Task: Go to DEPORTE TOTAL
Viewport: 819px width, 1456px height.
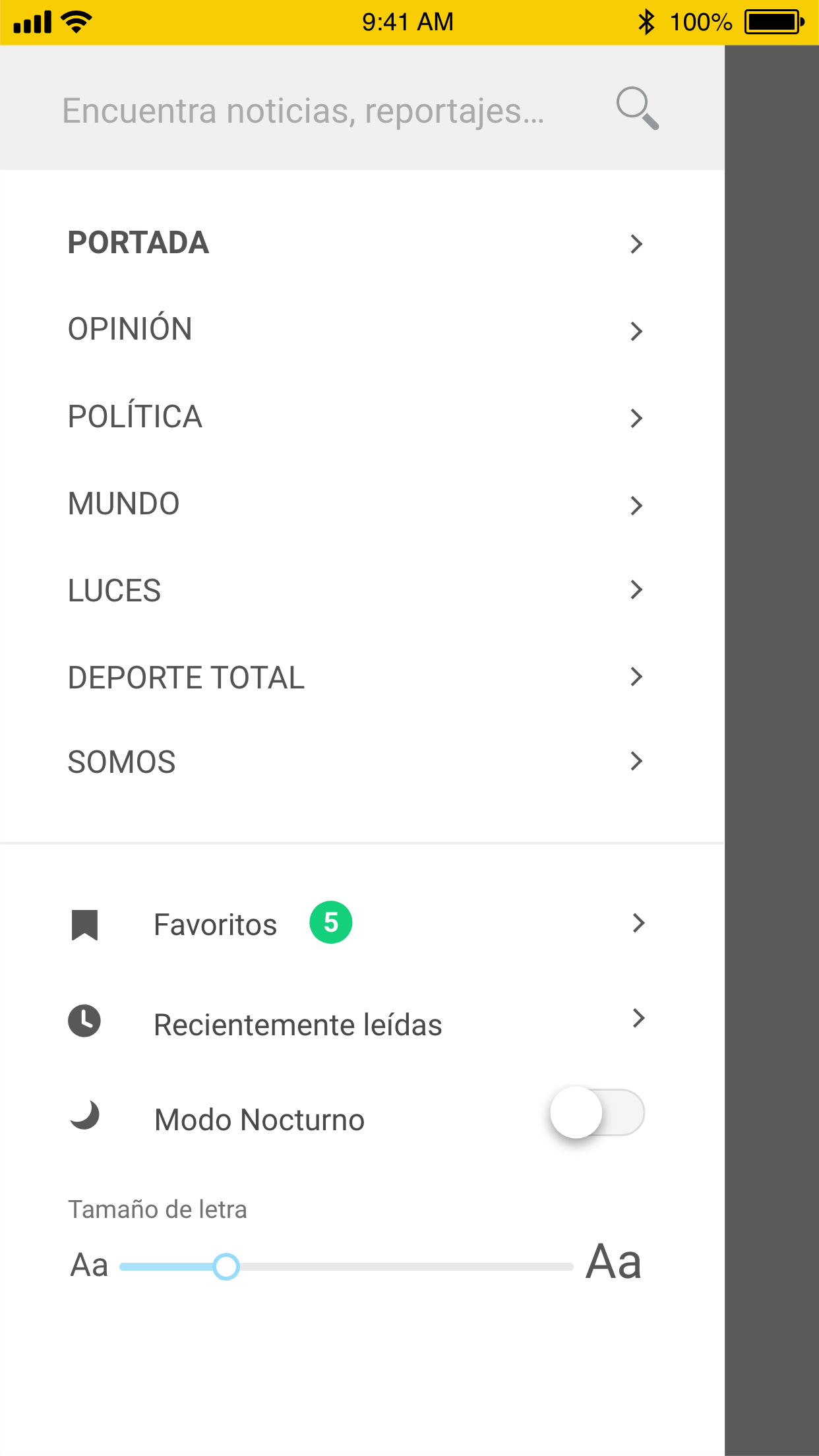Action: click(362, 677)
